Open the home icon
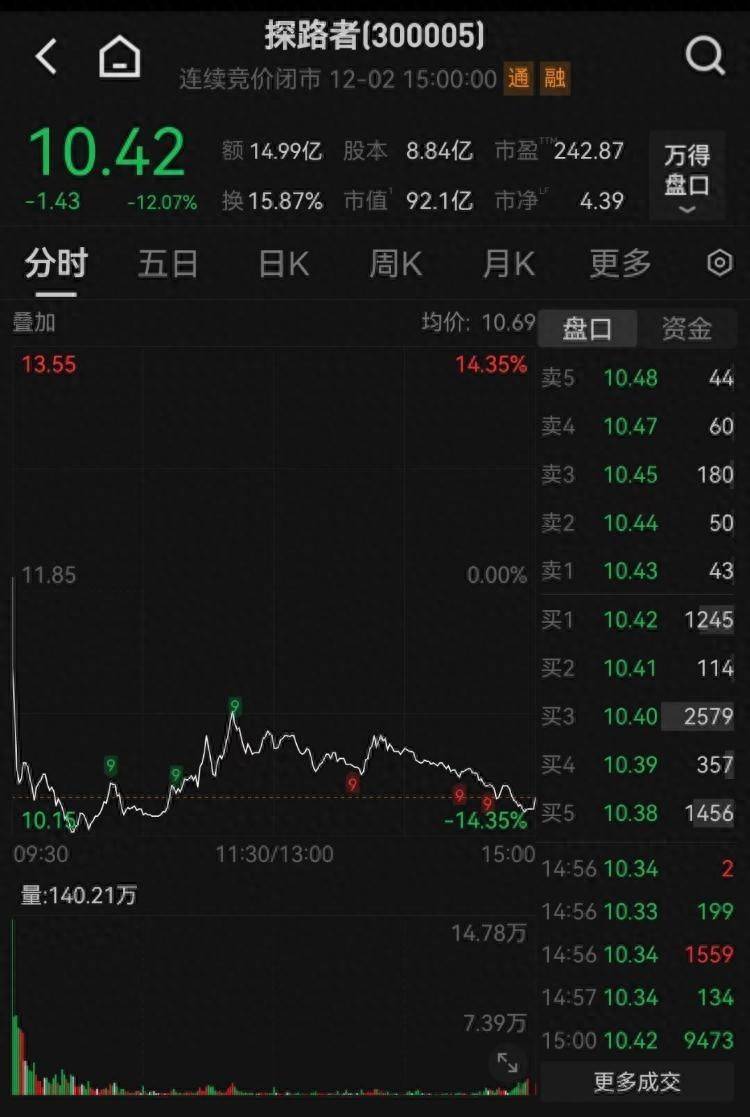The width and height of the screenshot is (750, 1117). coord(119,57)
